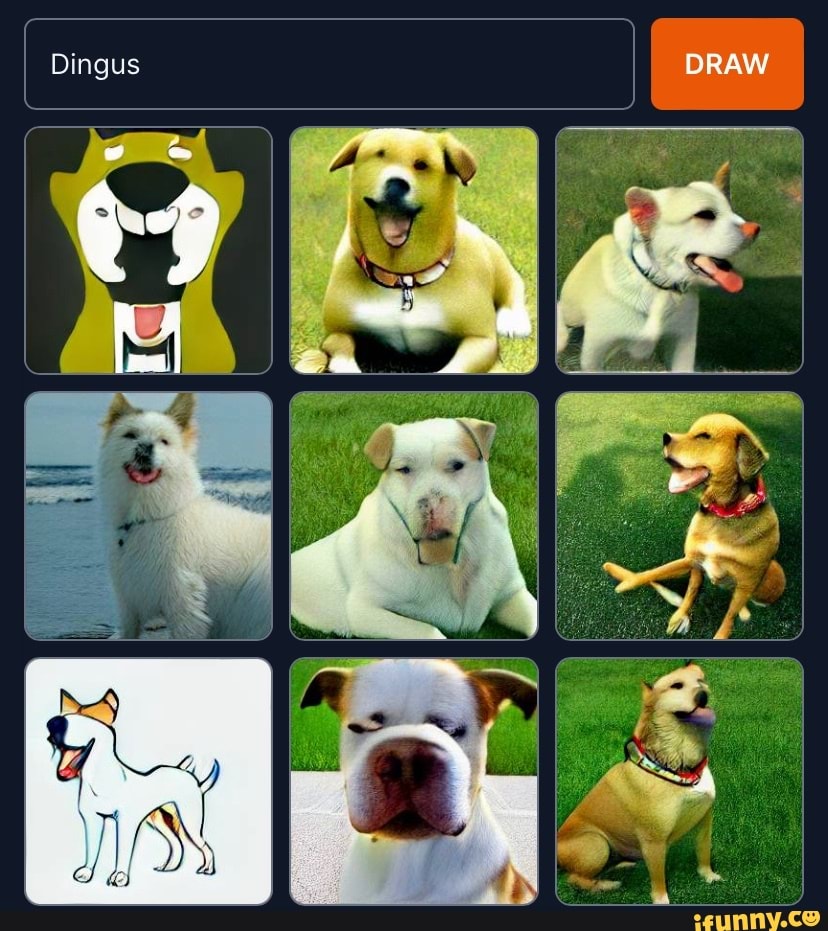Viewport: 828px width, 931px height.
Task: Click the DRAW button to generate images
Action: tap(727, 64)
